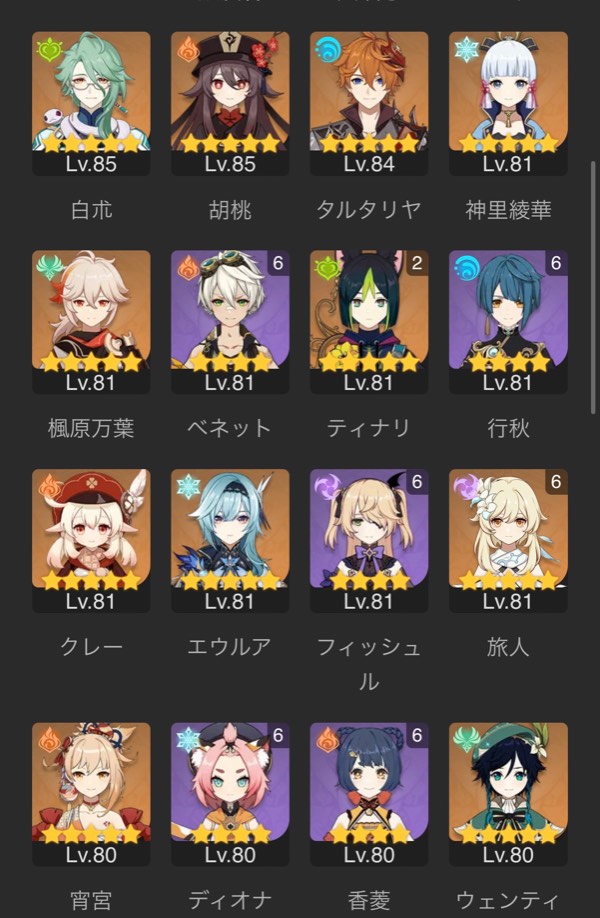
Task: Open the ベネット character card
Action: point(230,316)
